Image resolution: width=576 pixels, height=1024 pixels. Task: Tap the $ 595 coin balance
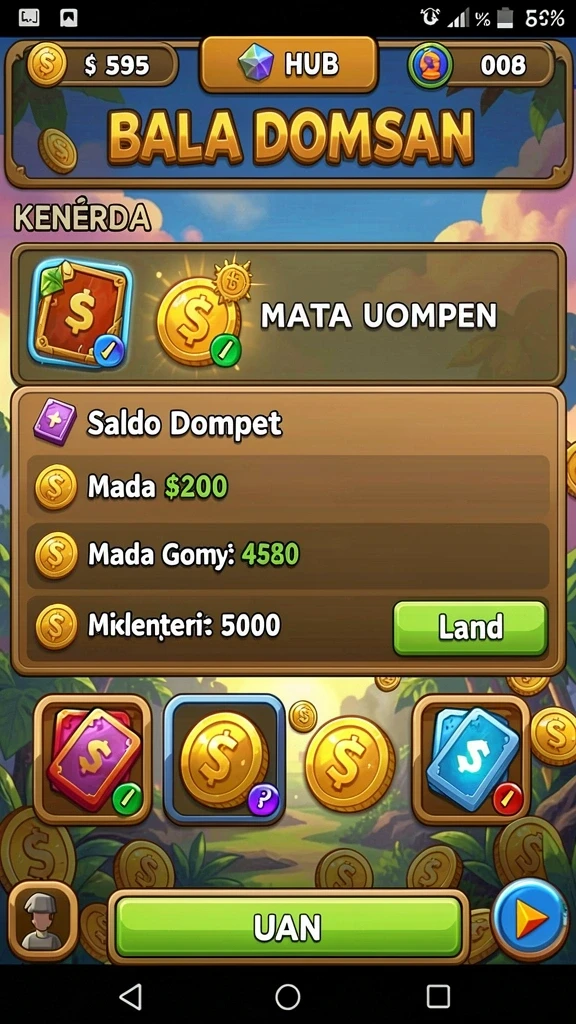point(102,65)
